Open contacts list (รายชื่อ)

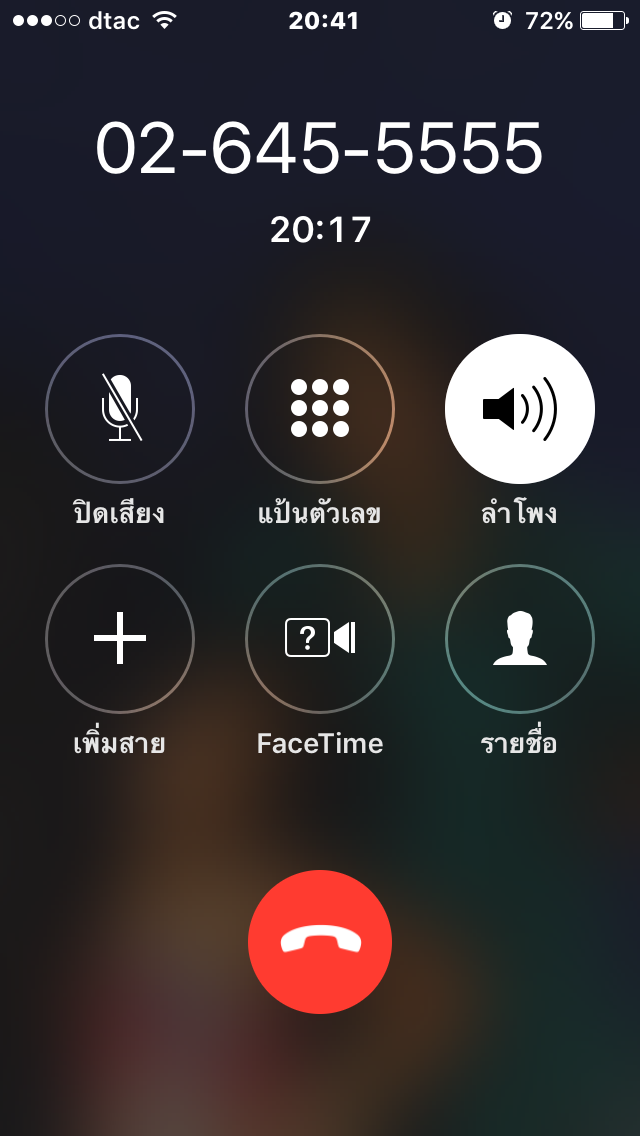click(520, 639)
